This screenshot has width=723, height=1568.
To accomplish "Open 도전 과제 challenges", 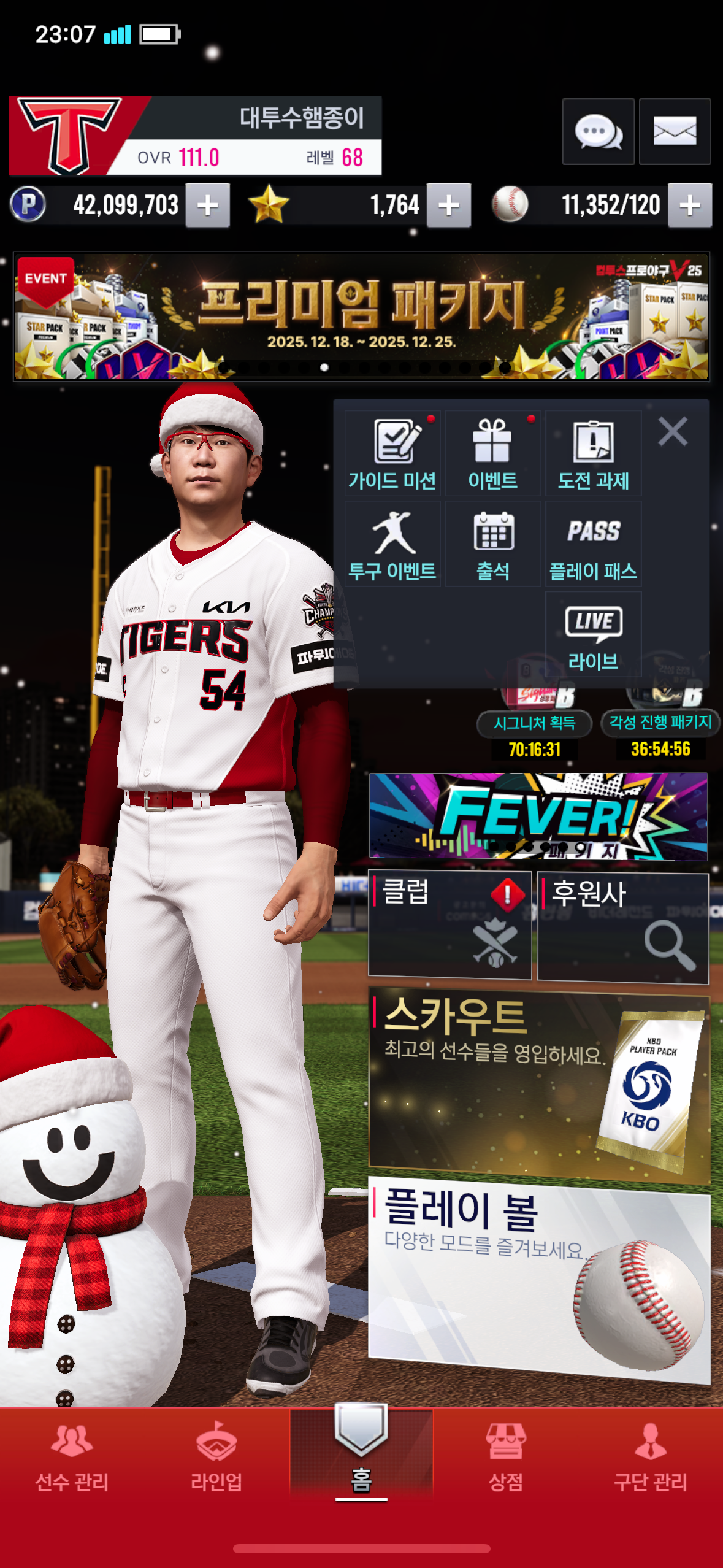I will coord(593,454).
